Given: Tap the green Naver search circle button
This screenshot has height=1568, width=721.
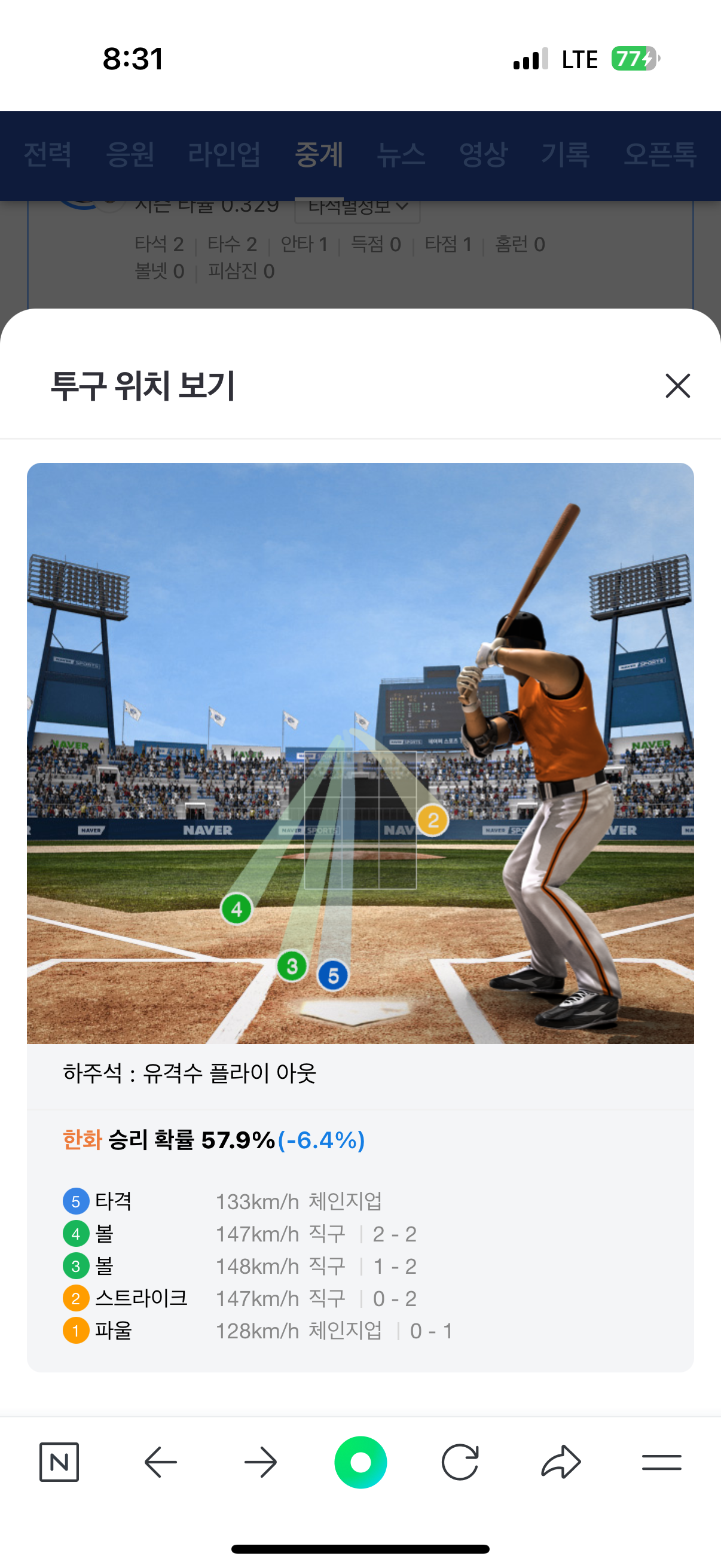Looking at the screenshot, I should [x=360, y=1462].
